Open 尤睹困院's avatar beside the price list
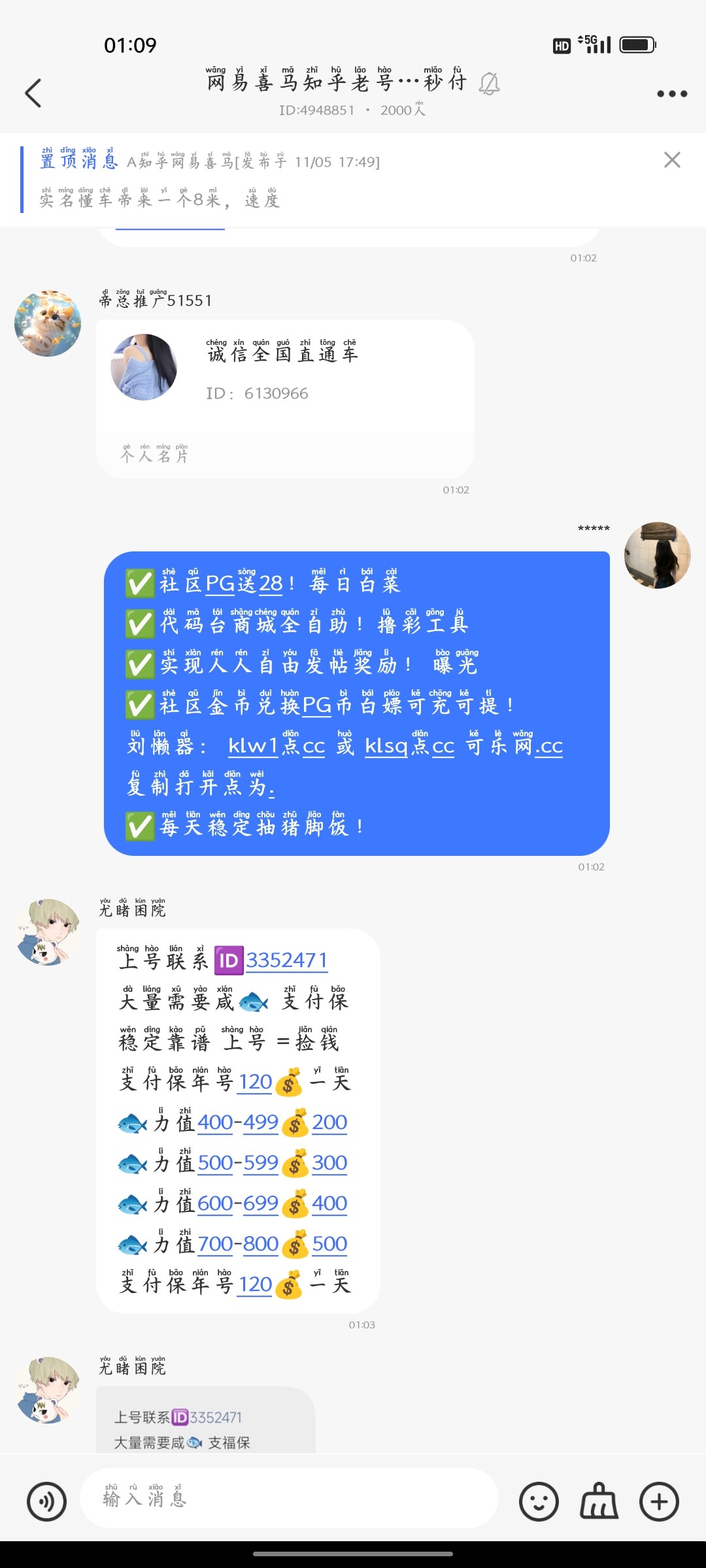This screenshot has height=1568, width=706. pos(48,932)
